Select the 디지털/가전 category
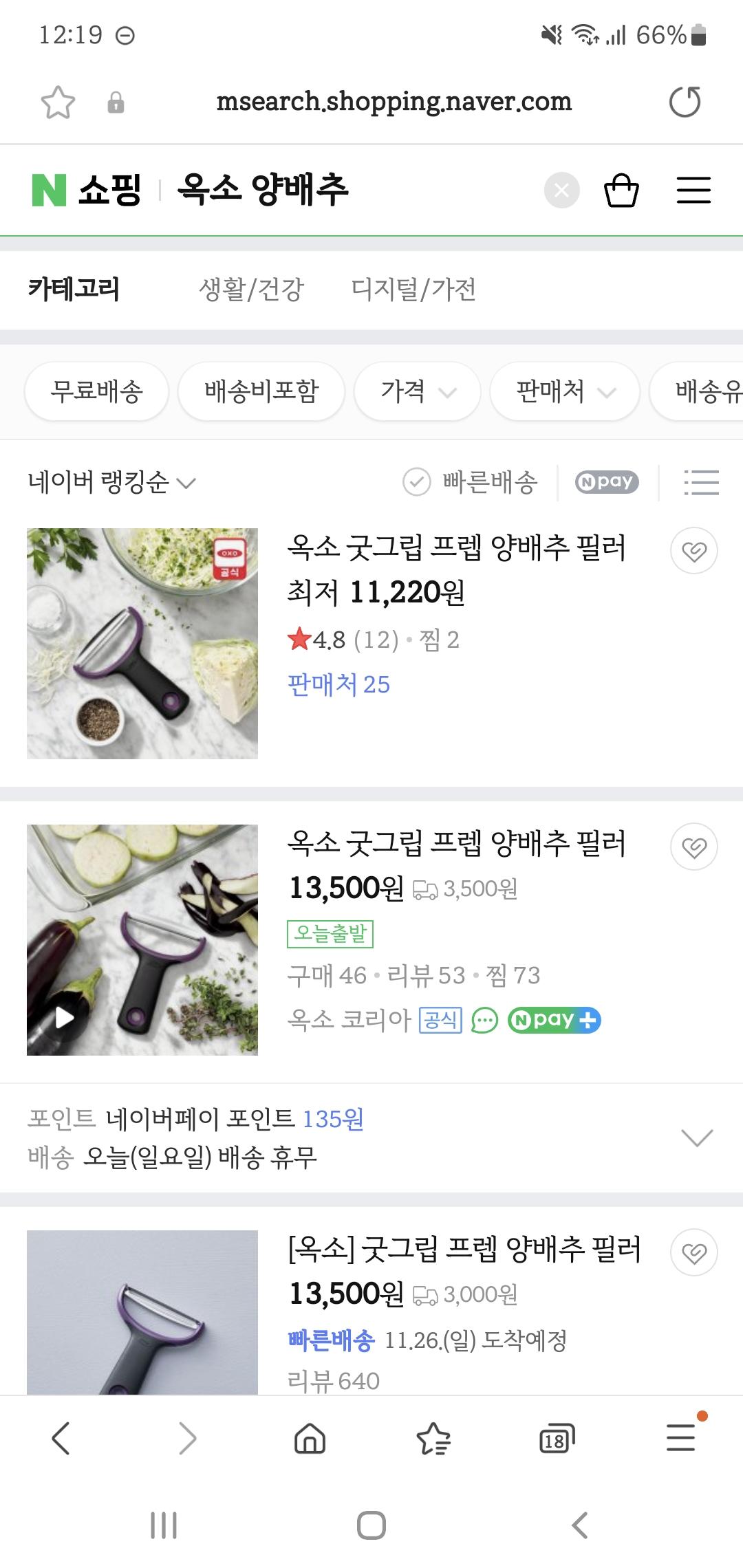This screenshot has height=1568, width=743. 413,289
